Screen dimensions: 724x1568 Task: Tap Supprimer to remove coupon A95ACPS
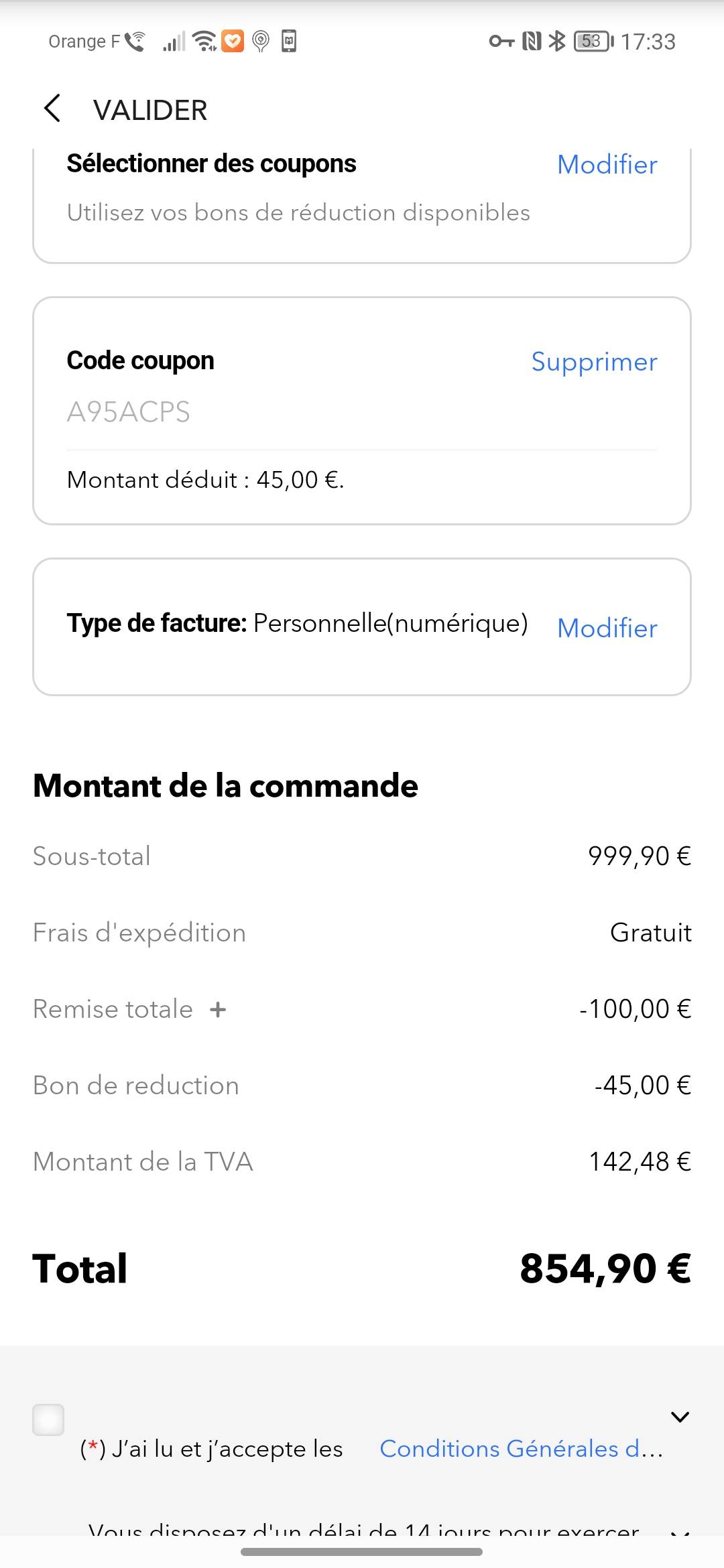(x=593, y=362)
